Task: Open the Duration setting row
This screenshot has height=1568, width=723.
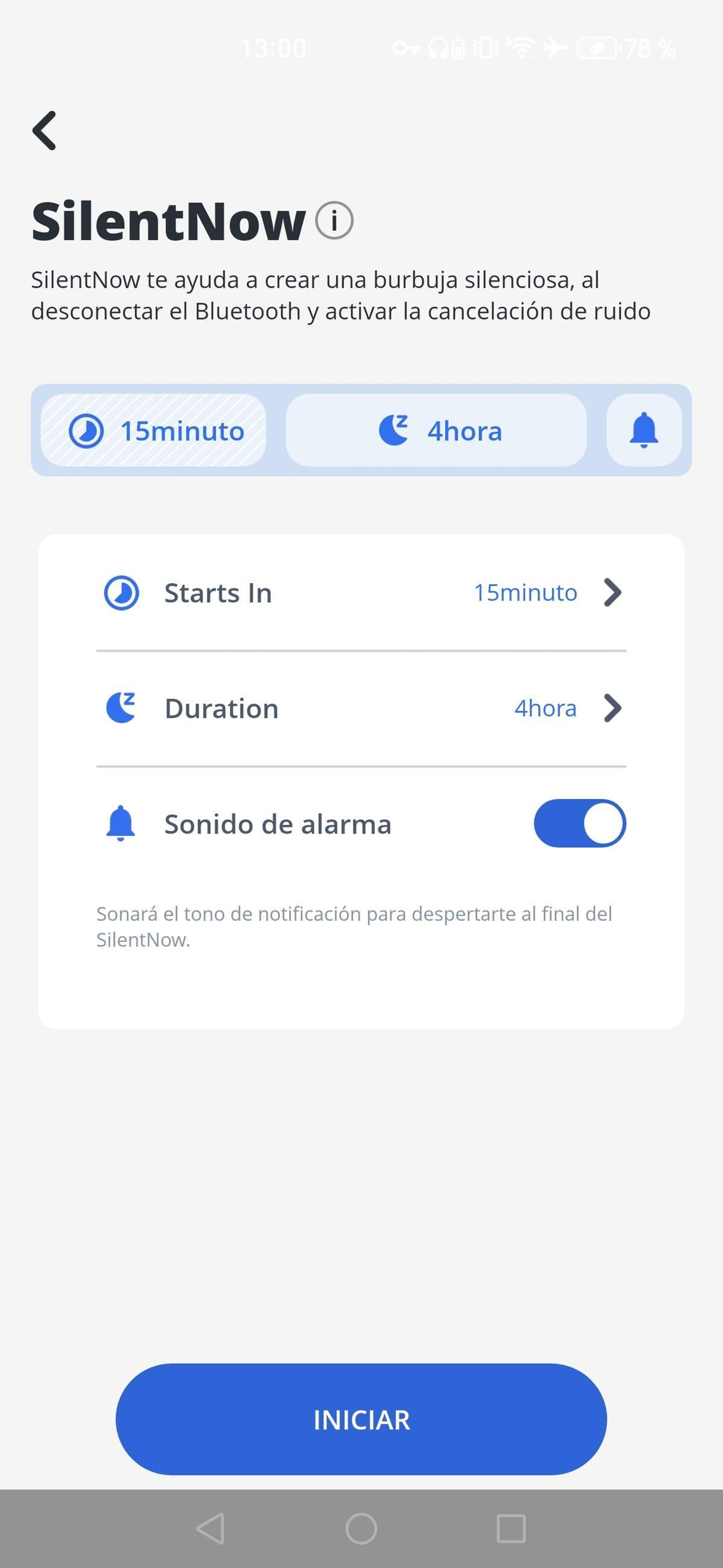Action: [x=361, y=709]
